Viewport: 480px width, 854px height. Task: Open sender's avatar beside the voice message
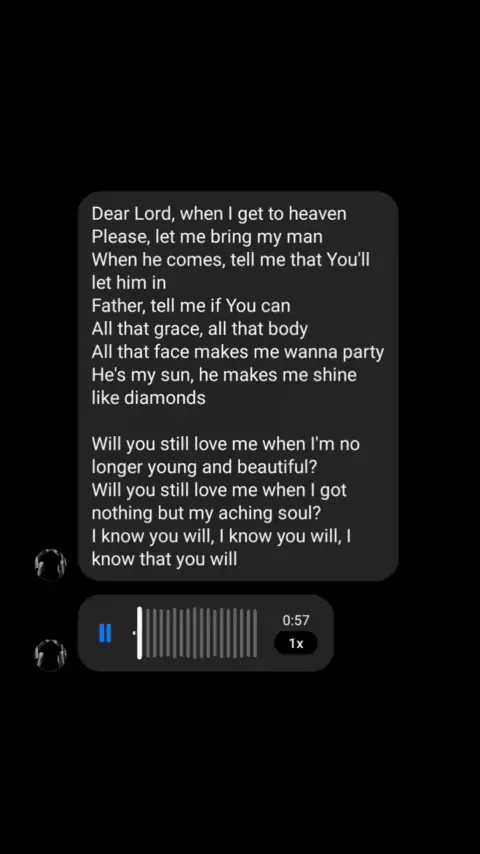51,655
